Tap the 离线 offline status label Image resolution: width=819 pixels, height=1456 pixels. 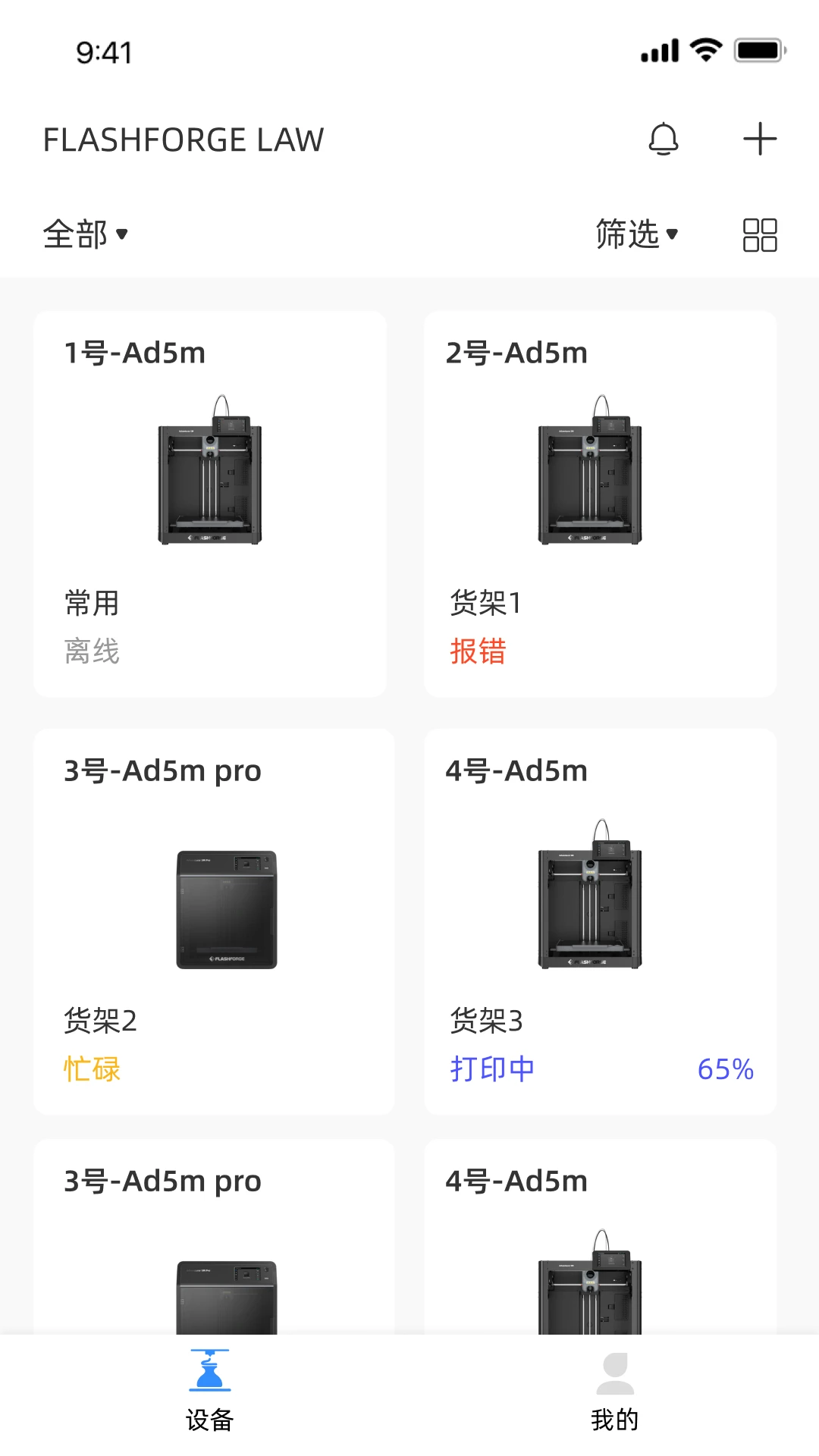click(91, 653)
